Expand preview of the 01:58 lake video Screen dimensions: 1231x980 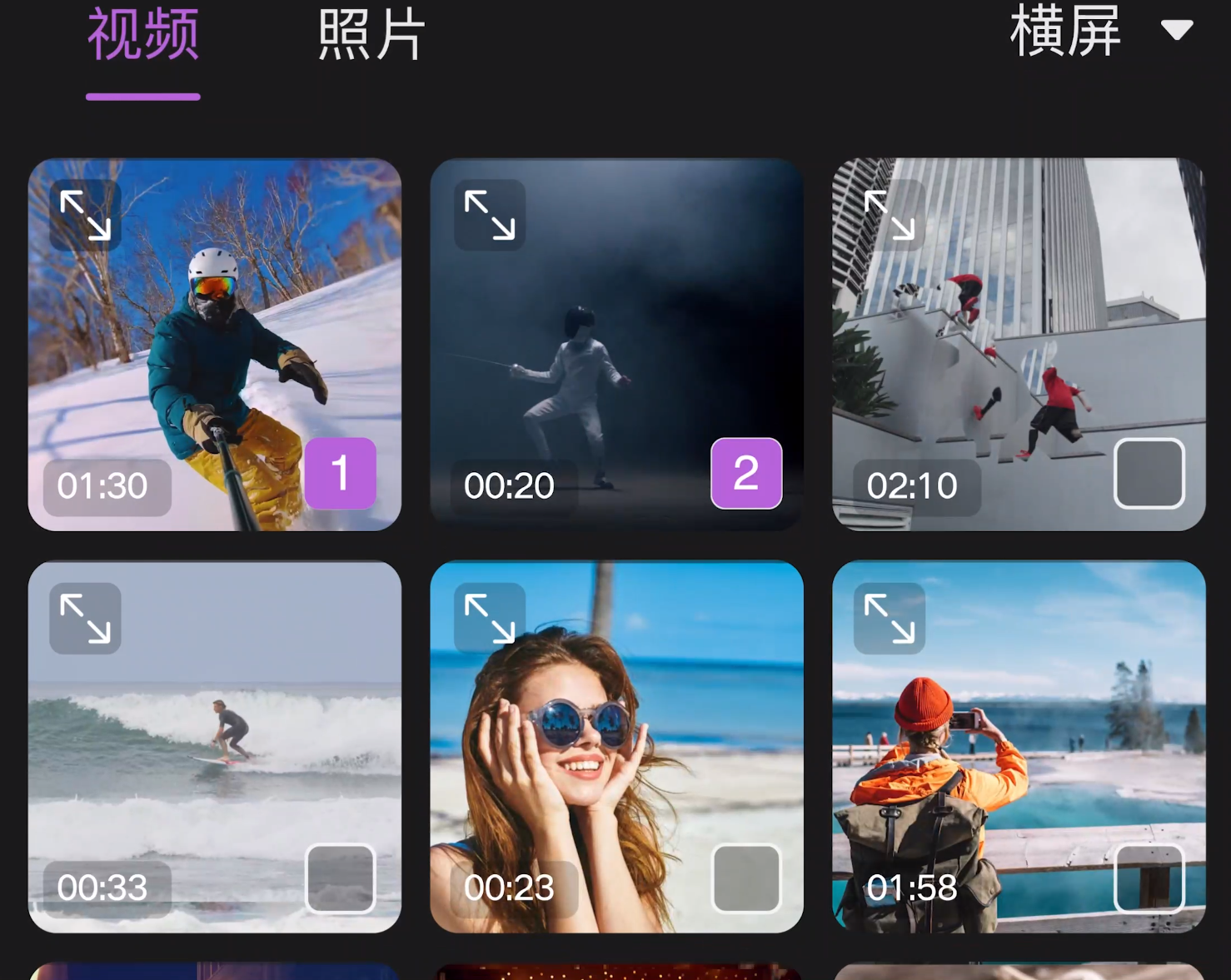click(890, 618)
